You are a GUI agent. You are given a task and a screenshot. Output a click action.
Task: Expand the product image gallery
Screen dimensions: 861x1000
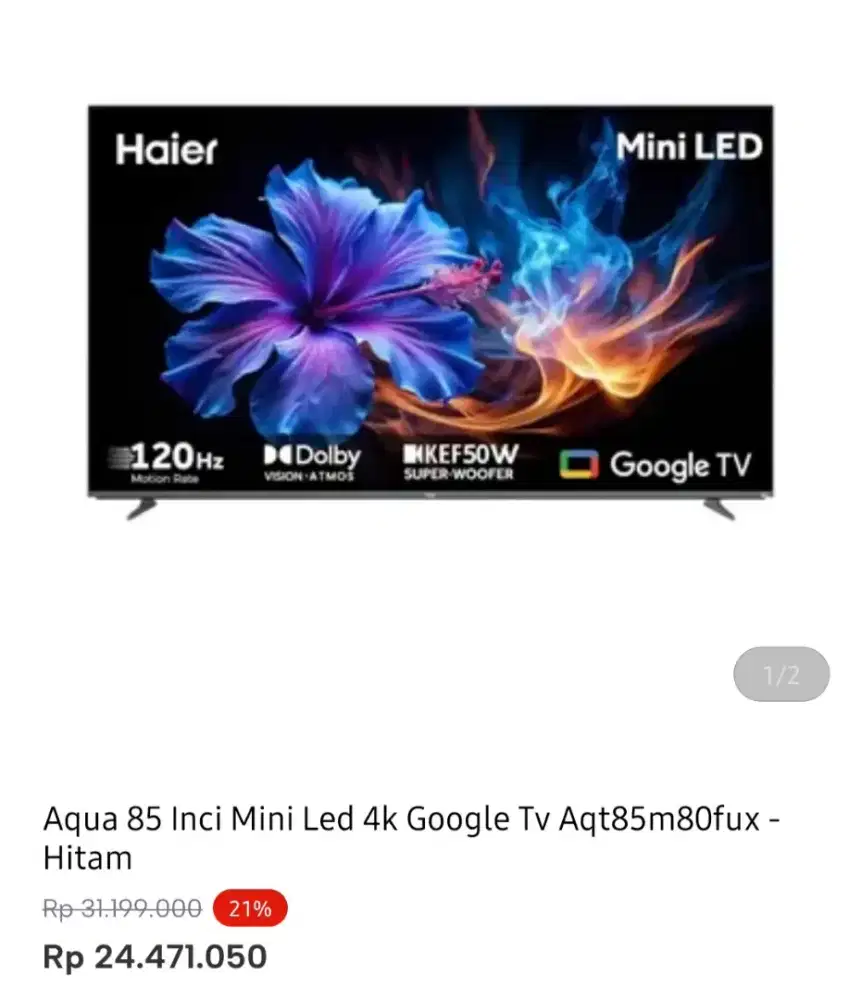430,300
